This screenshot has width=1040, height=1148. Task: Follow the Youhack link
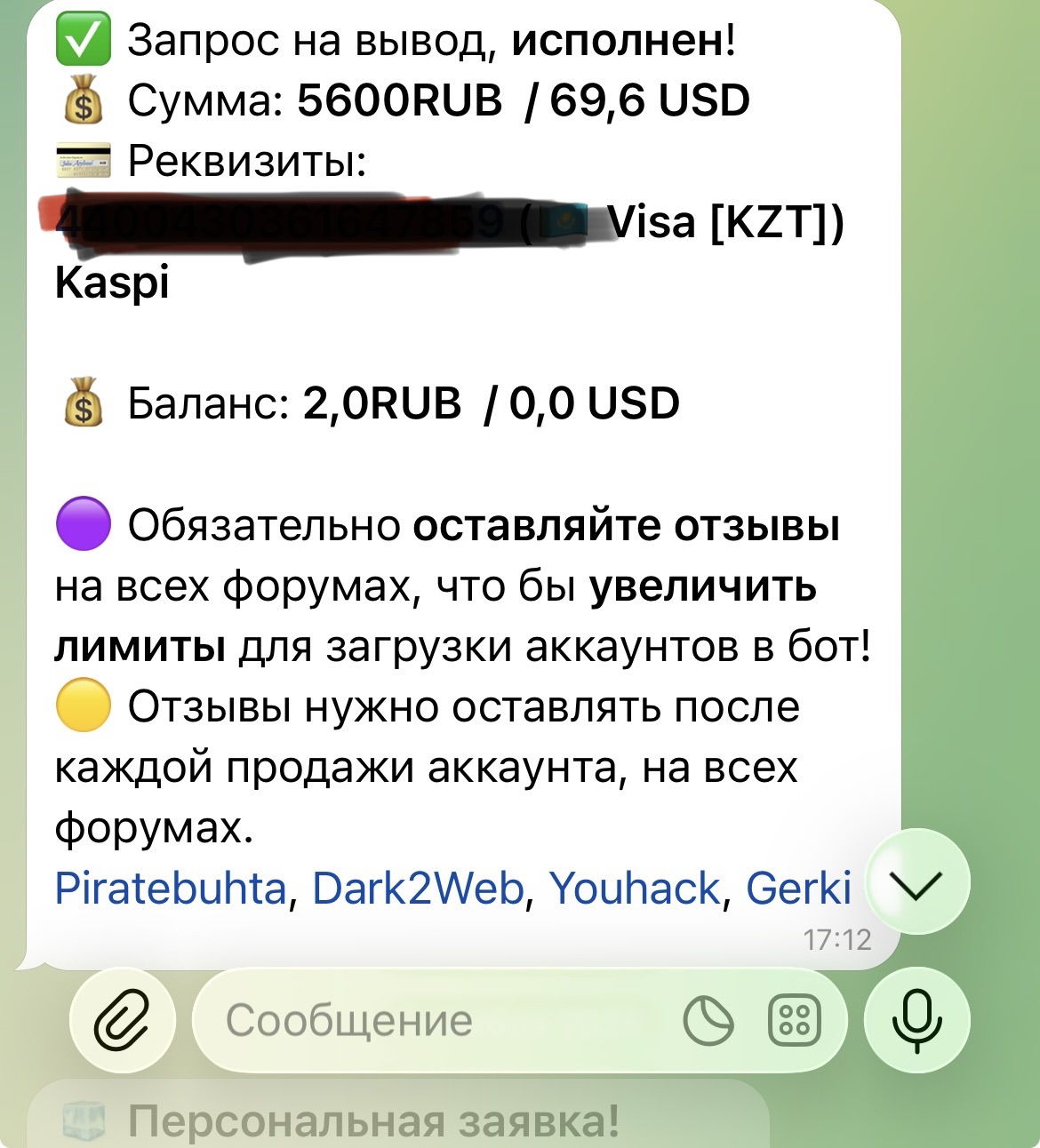pyautogui.click(x=634, y=889)
